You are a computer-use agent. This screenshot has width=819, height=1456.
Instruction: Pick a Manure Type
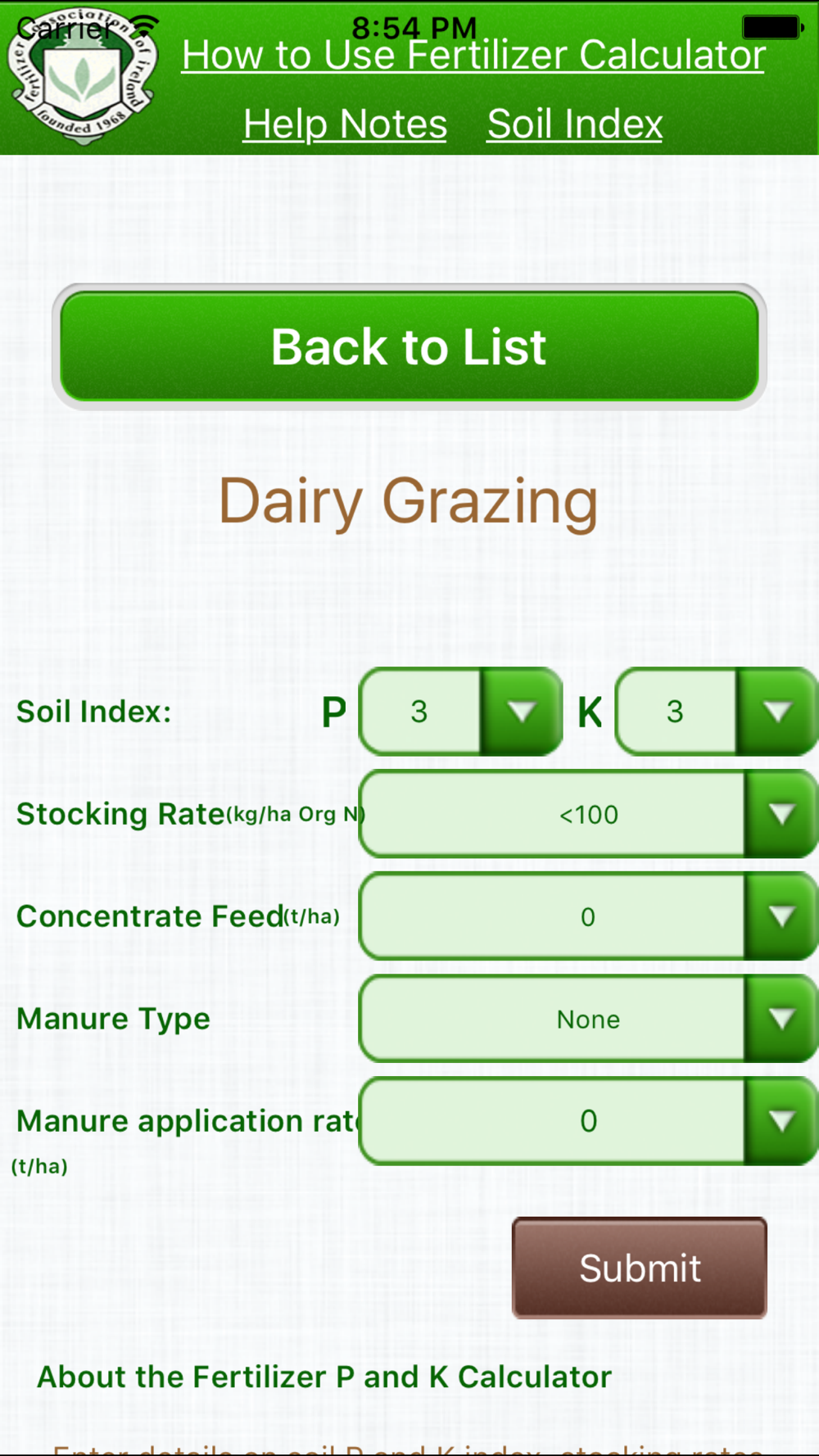click(x=589, y=1019)
